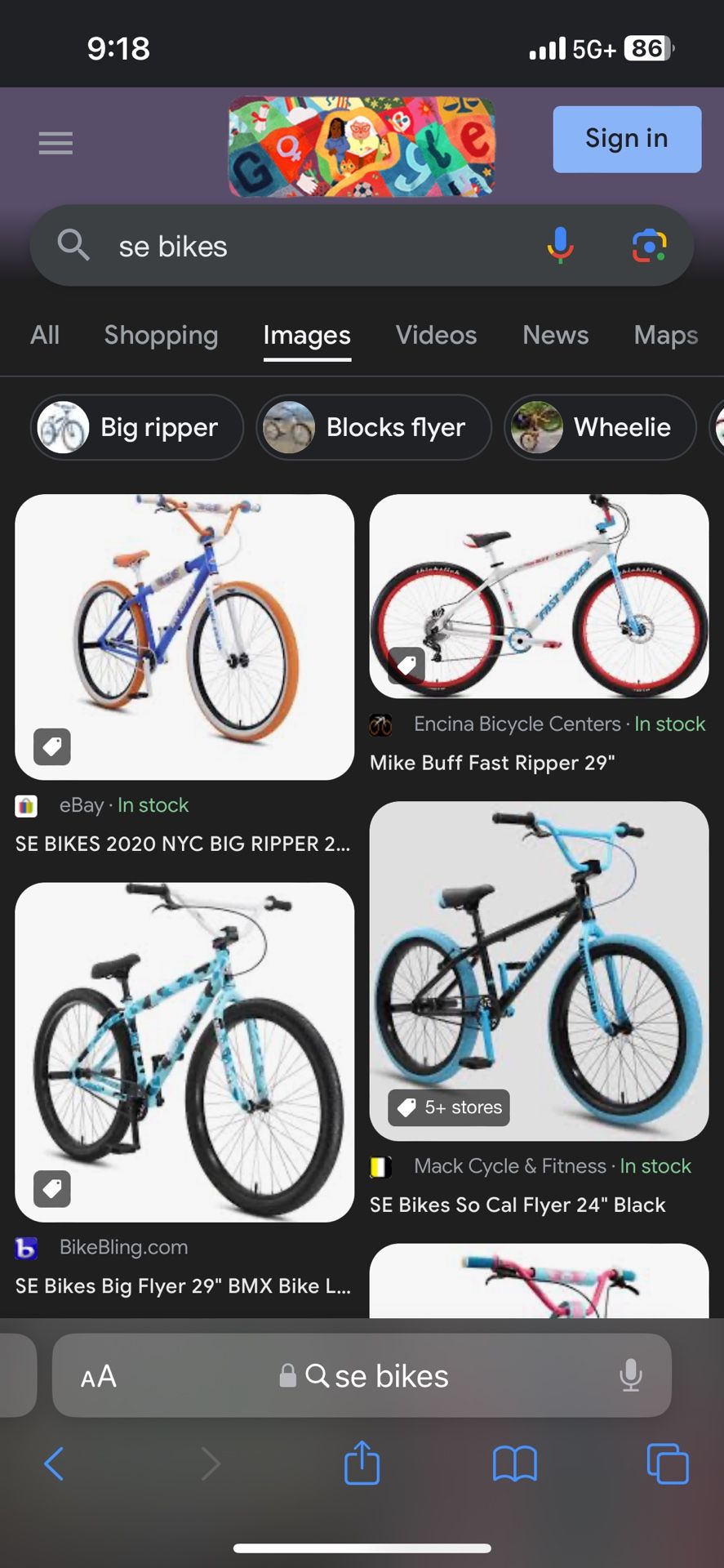Open Safari's AA page settings
The height and width of the screenshot is (1568, 724).
[x=99, y=1376]
